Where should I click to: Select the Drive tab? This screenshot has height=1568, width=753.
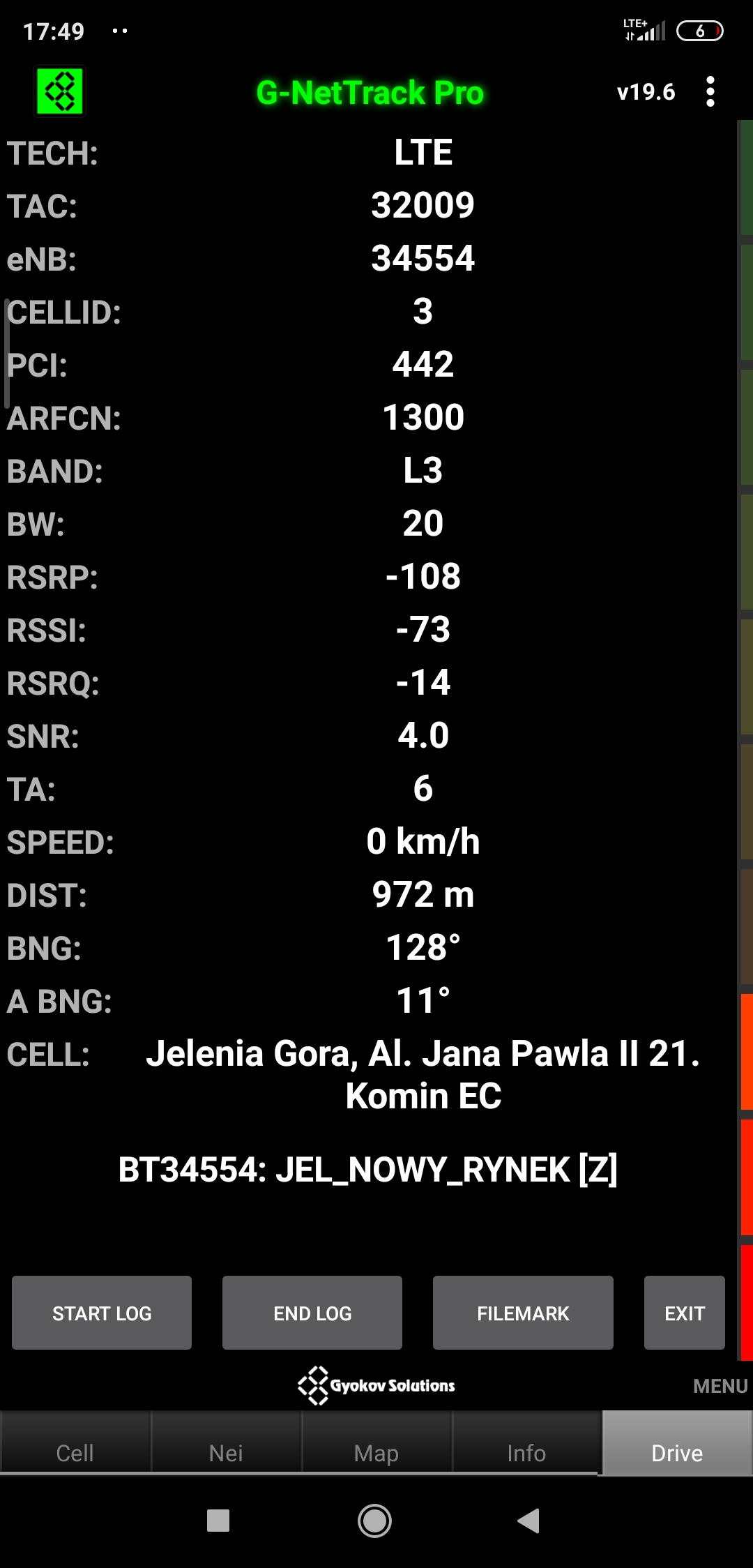pyautogui.click(x=677, y=1453)
